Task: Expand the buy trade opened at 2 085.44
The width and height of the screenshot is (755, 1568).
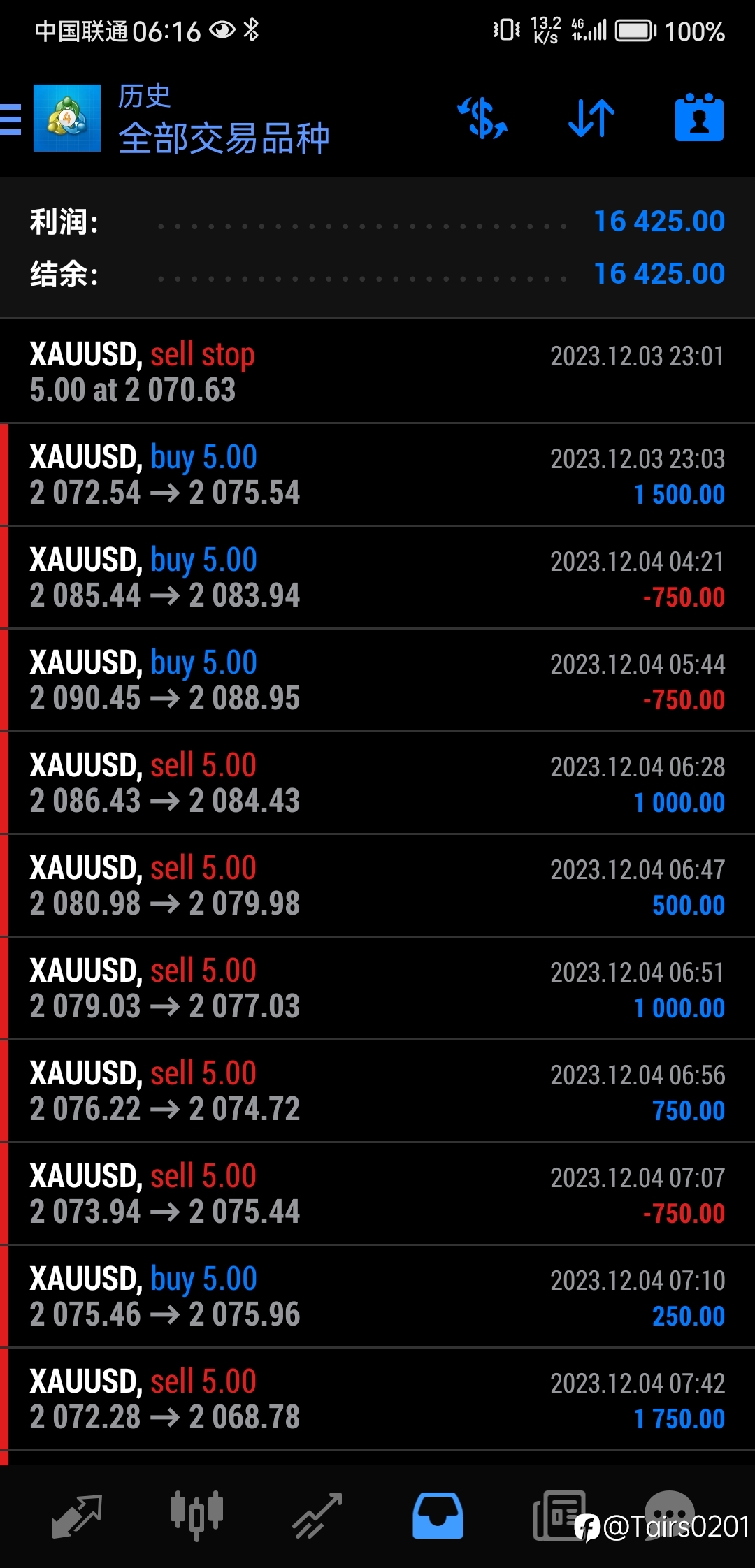Action: [377, 578]
